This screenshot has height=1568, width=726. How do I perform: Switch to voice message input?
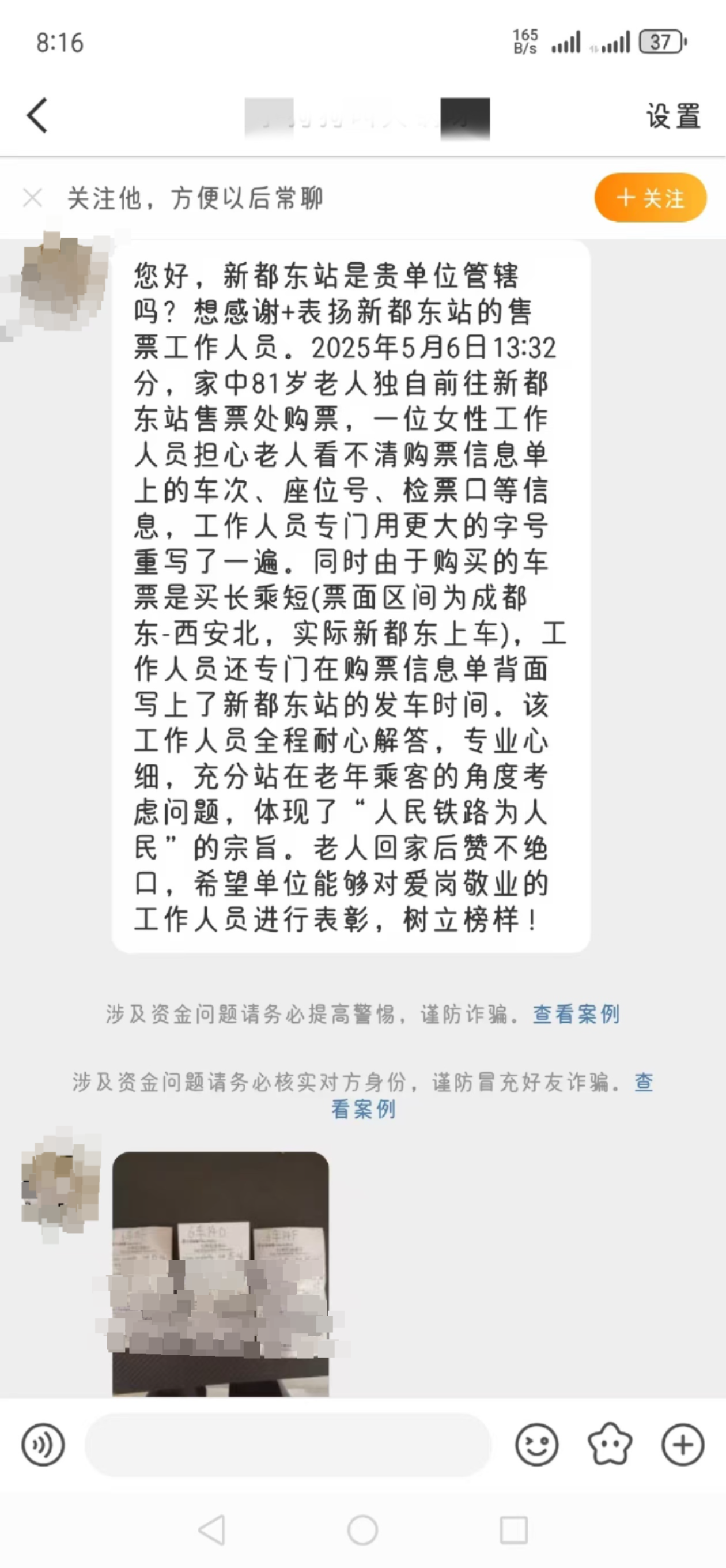[43, 1445]
